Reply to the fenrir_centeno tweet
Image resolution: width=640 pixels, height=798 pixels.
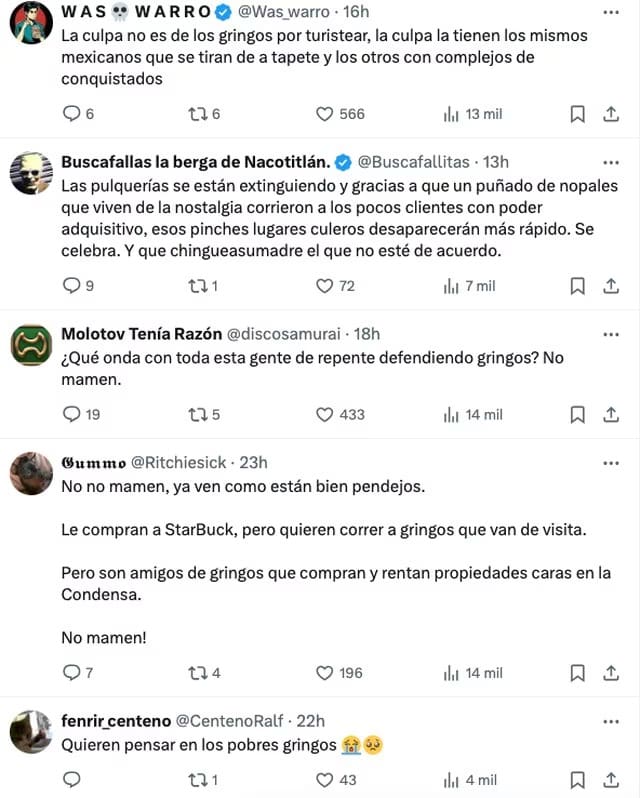[71, 780]
